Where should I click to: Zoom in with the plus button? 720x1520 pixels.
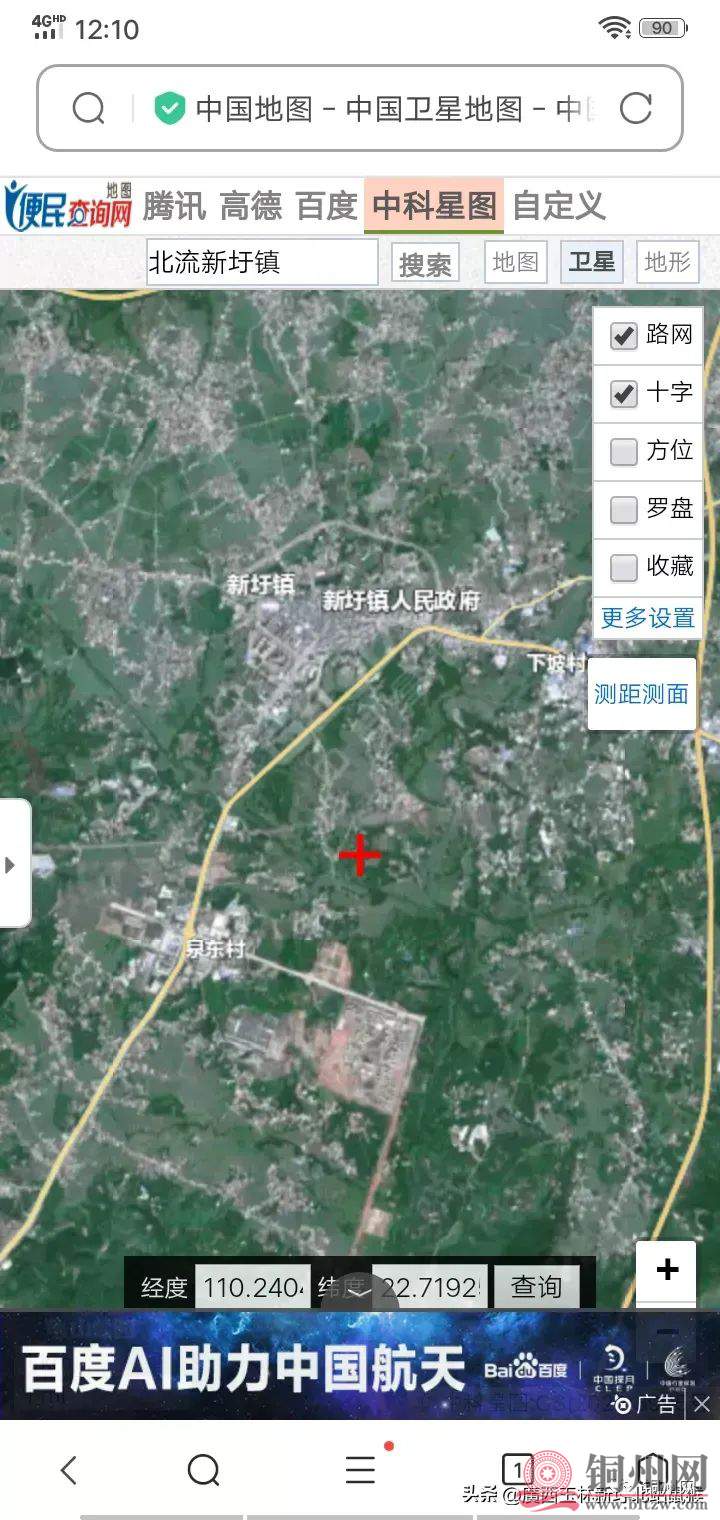pyautogui.click(x=666, y=1270)
